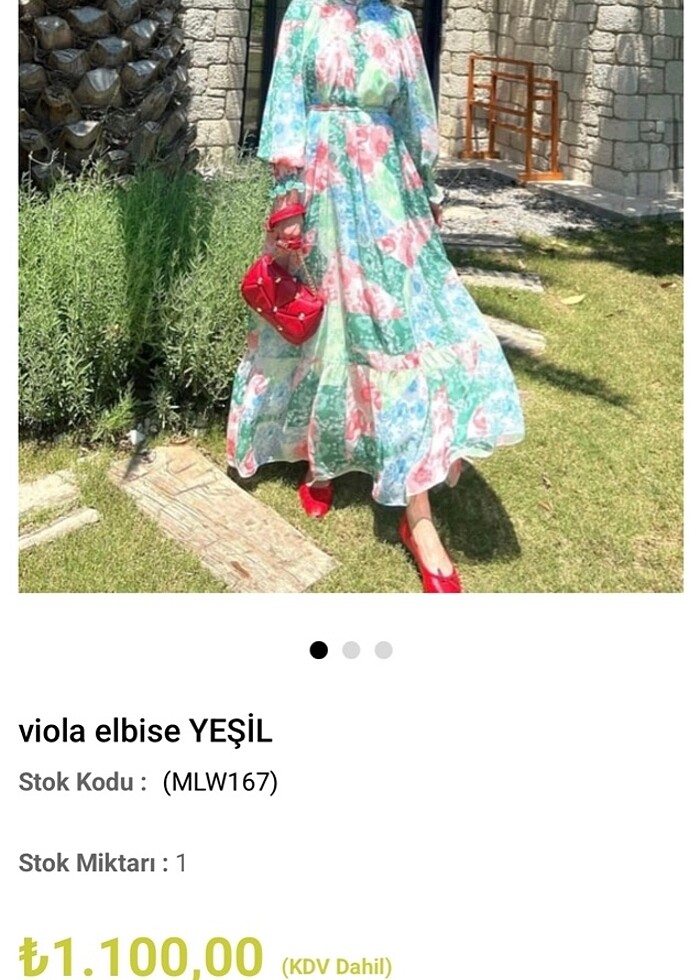This screenshot has height=980, width=700.
Task: Select the third photo indicator dot
Action: coord(384,650)
